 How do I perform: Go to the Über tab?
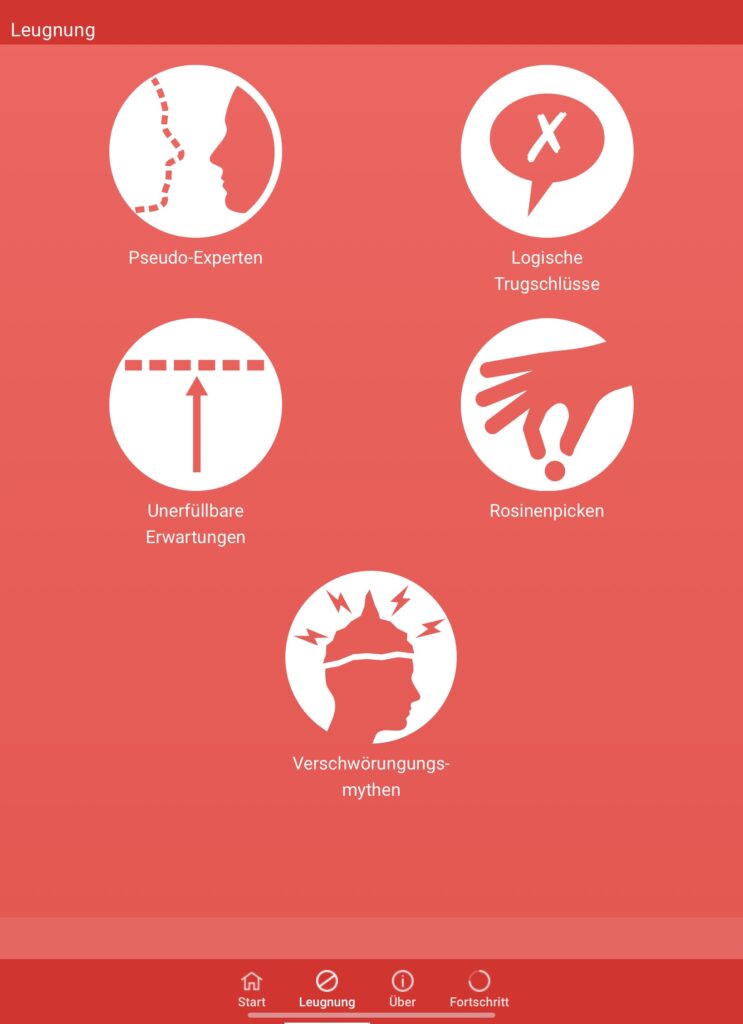coord(402,989)
